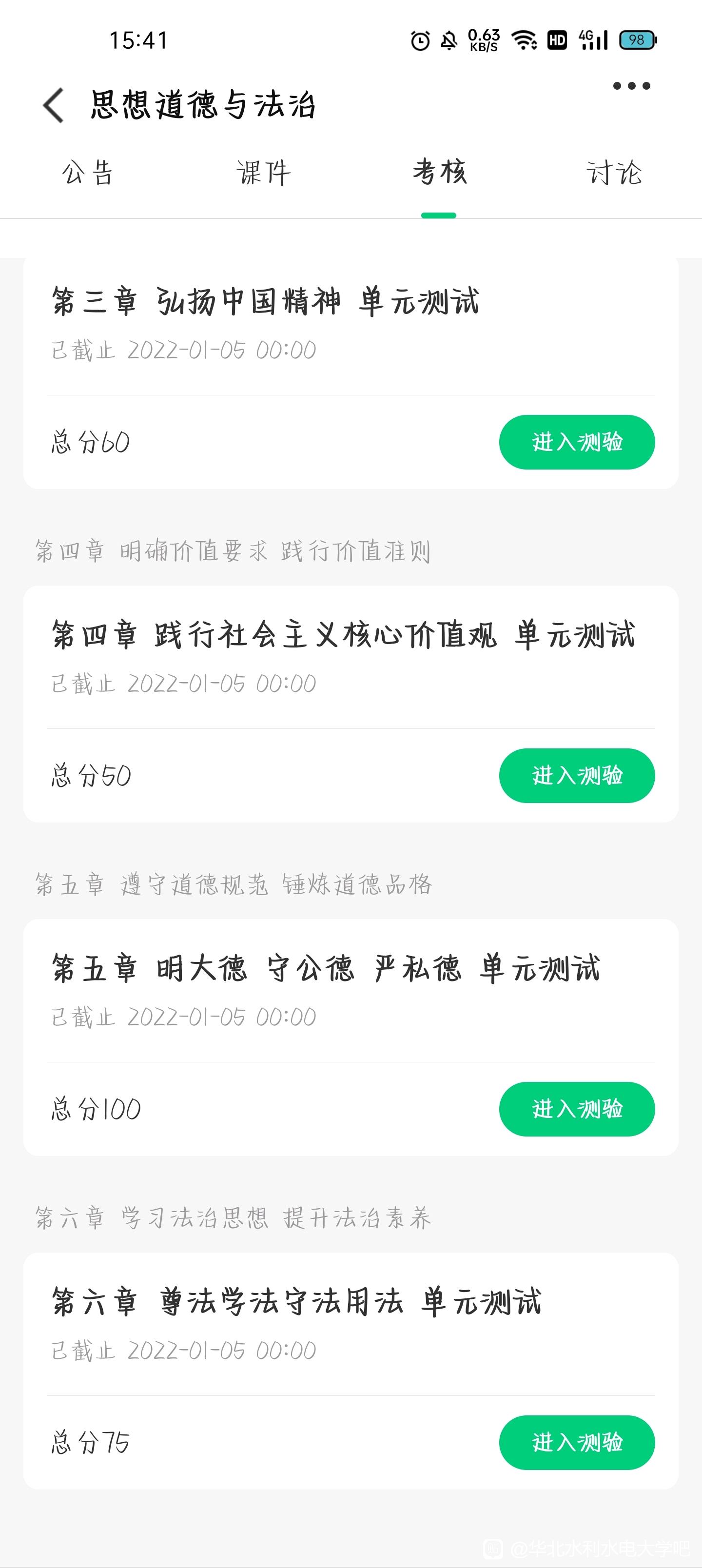Open the 第四章 践行社会主义核心价值观 test card
Screen dimensions: 702x1568
(351, 704)
